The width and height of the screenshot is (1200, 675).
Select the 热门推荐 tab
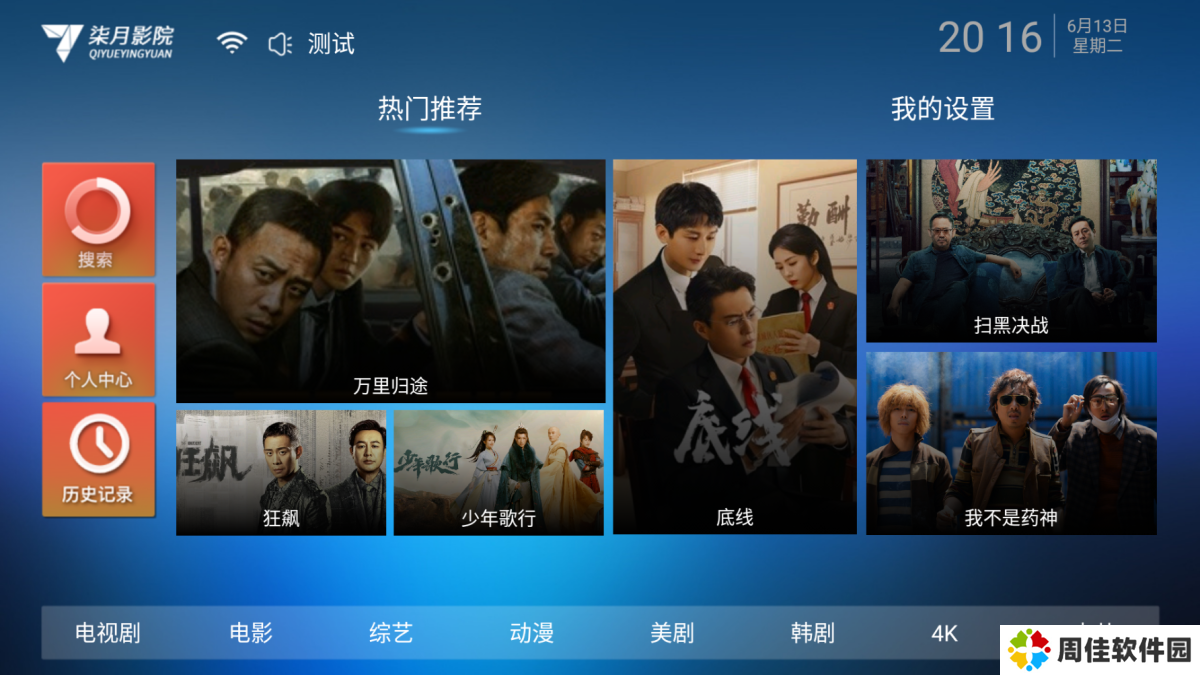click(x=430, y=109)
